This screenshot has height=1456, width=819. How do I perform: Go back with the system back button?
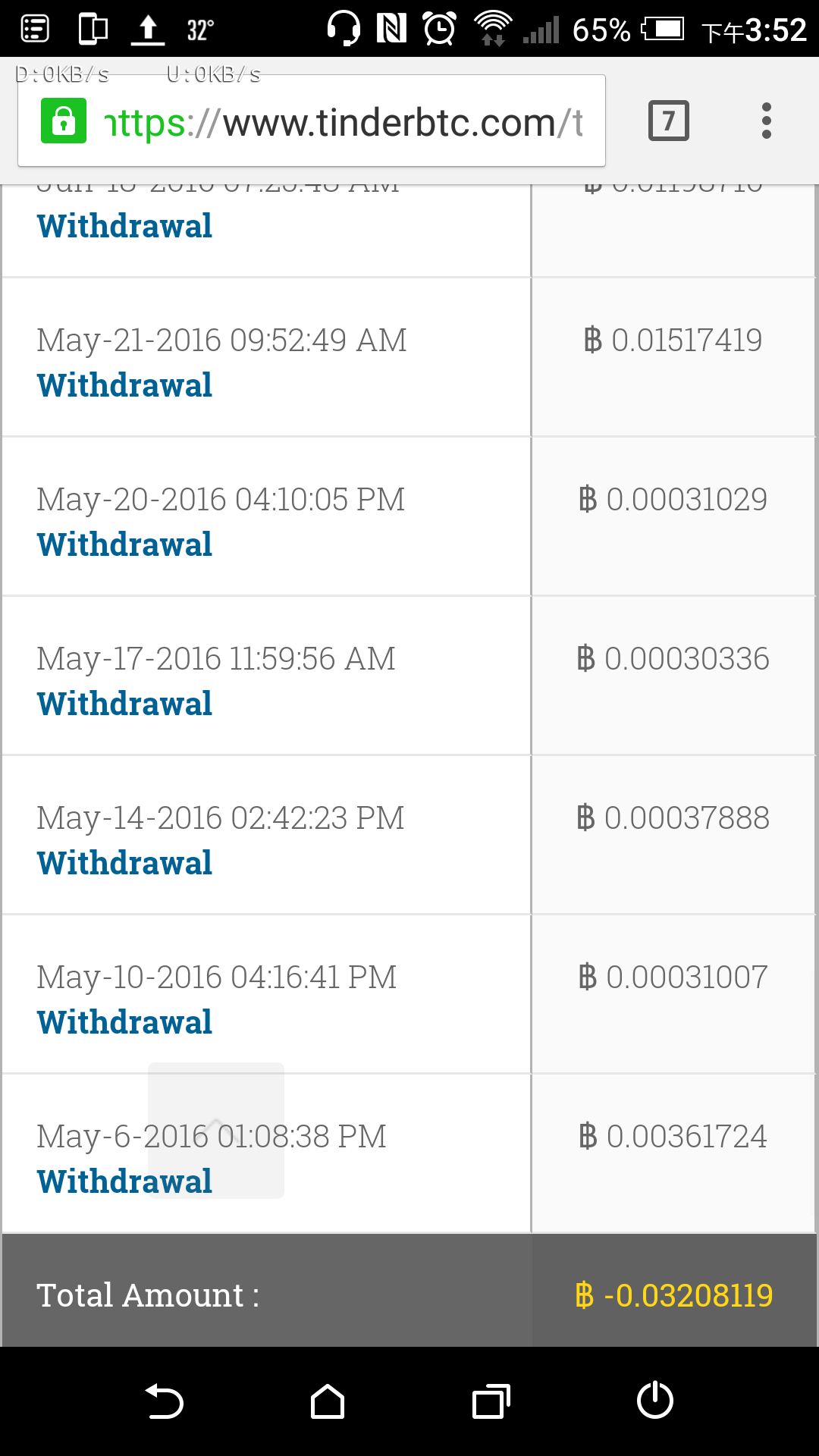click(x=164, y=1401)
